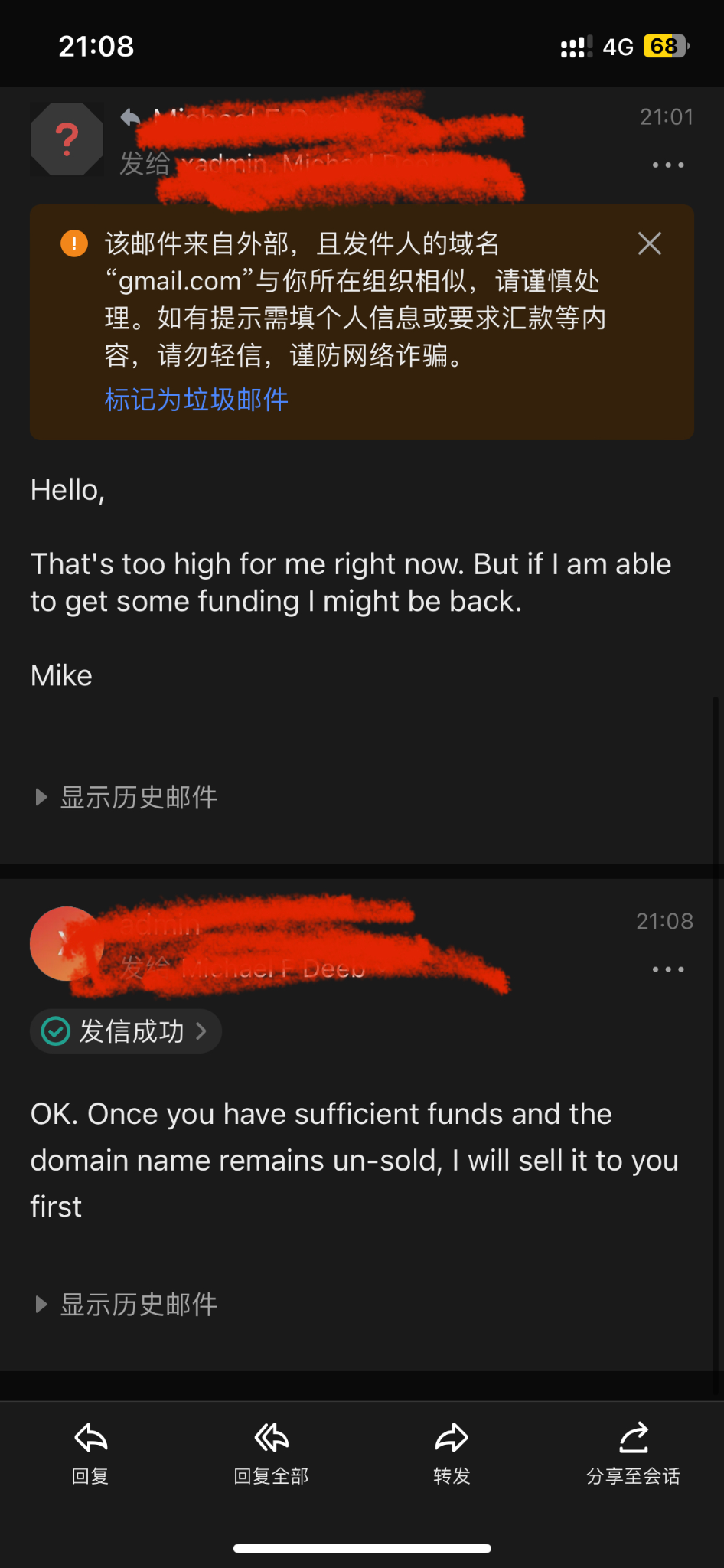Expand 显示历史邮件 under Mike's message
This screenshot has height=1568, width=724.
[x=127, y=798]
